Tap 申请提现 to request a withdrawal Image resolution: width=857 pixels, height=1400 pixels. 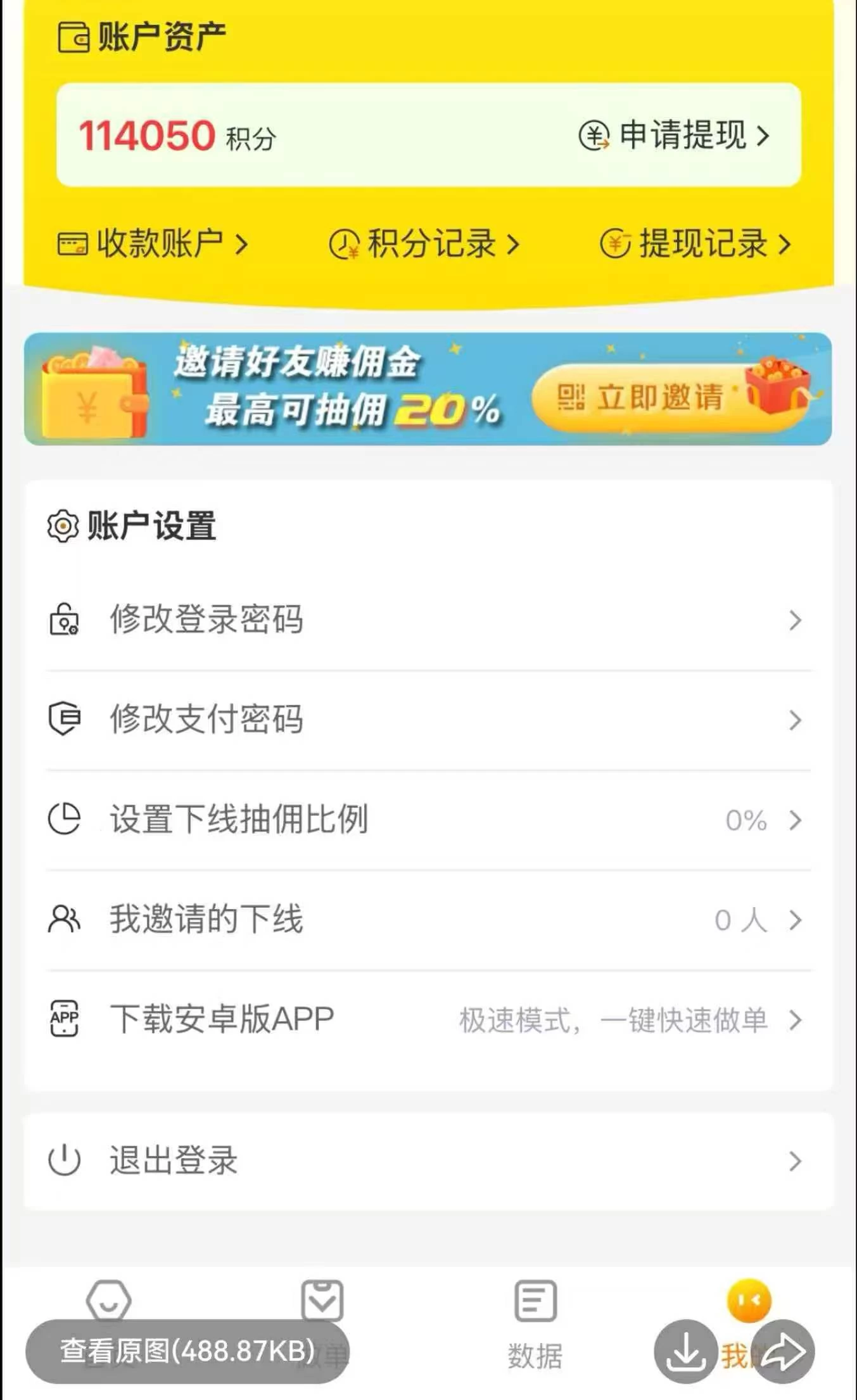click(x=675, y=135)
